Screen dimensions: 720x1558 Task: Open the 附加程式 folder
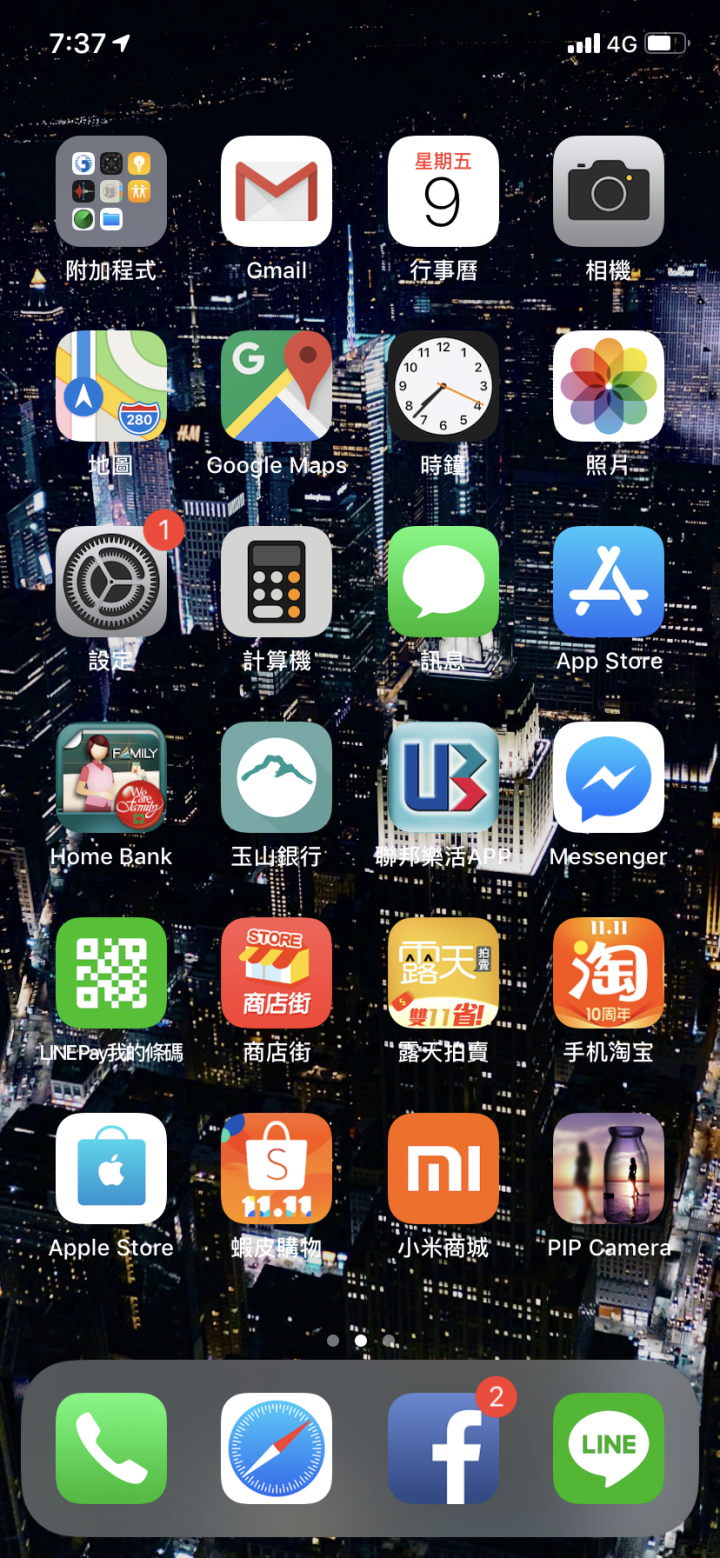click(111, 191)
